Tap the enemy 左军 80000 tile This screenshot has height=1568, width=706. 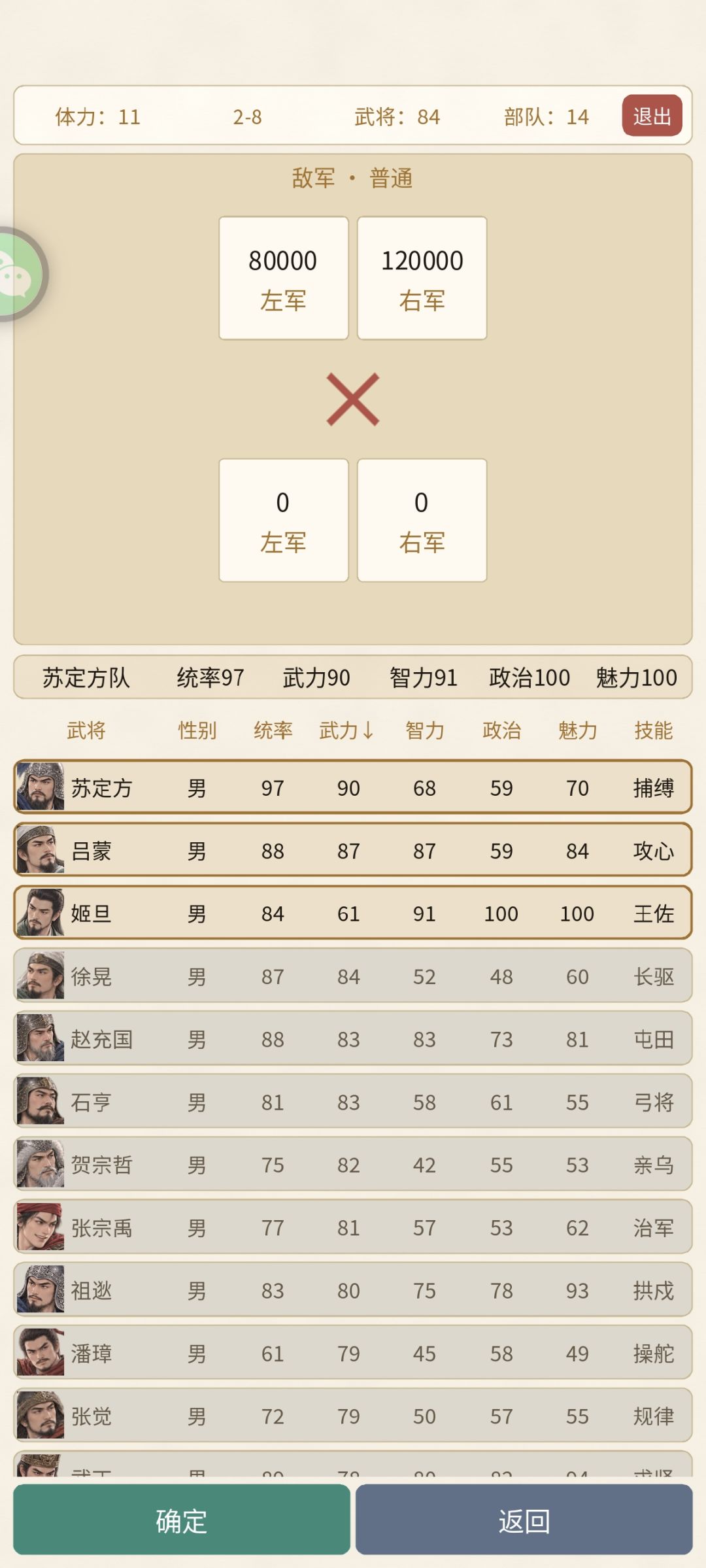[284, 279]
